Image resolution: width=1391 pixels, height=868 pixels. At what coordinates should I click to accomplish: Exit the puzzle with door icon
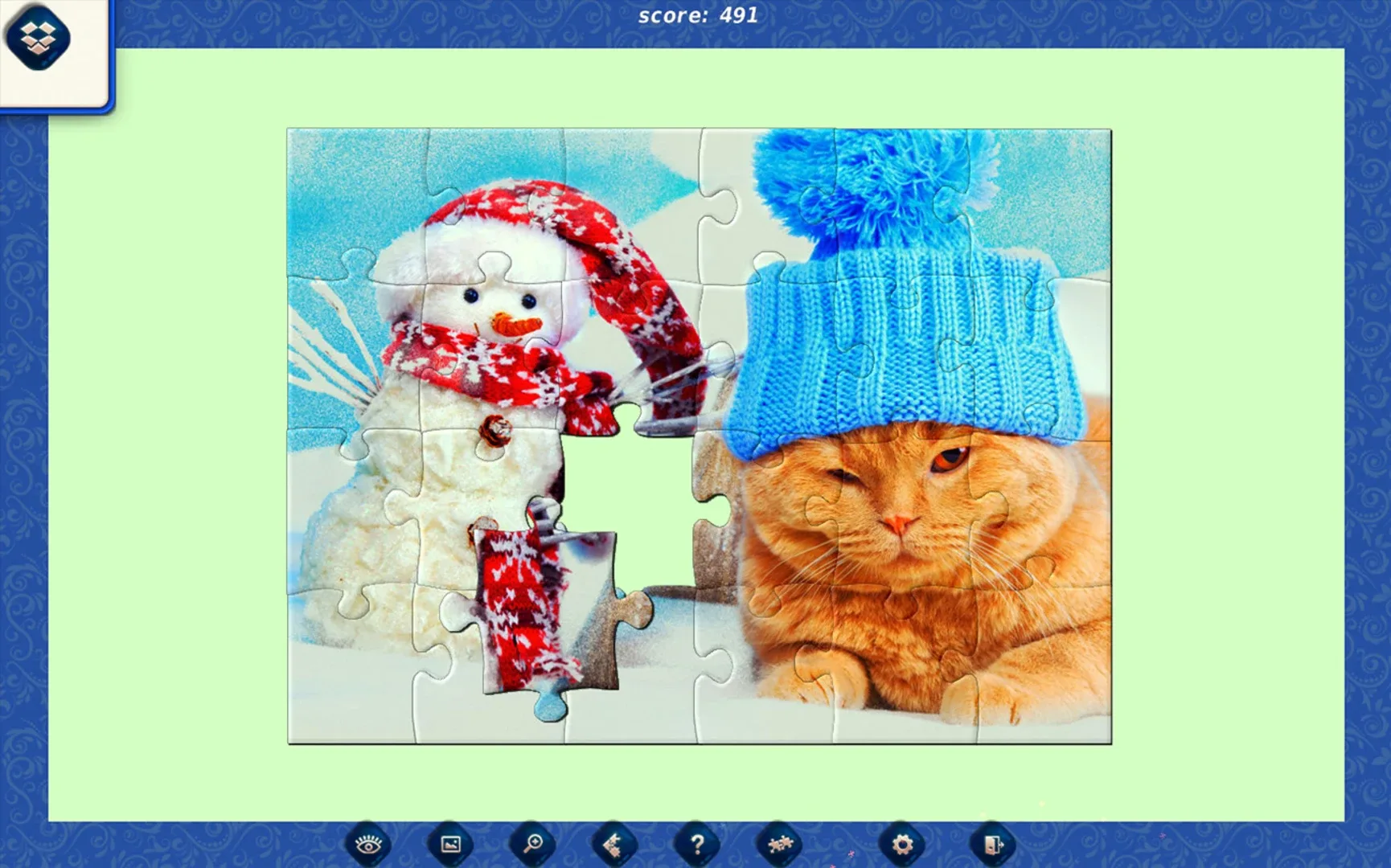click(x=993, y=844)
